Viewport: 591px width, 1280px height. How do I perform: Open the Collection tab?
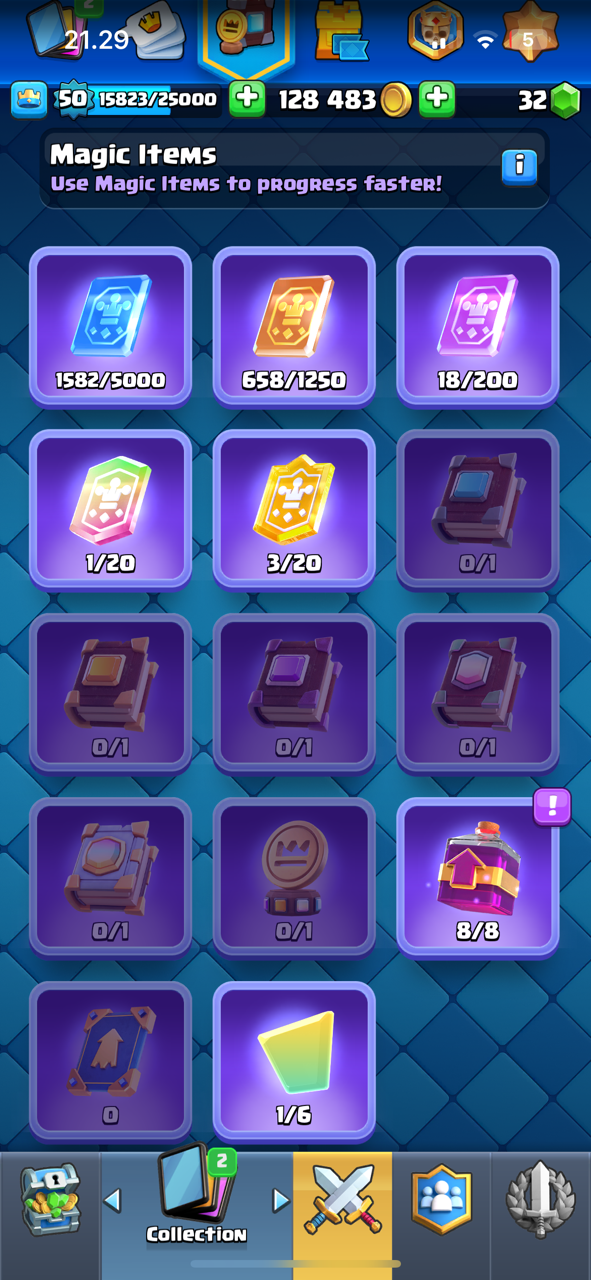(x=196, y=1198)
